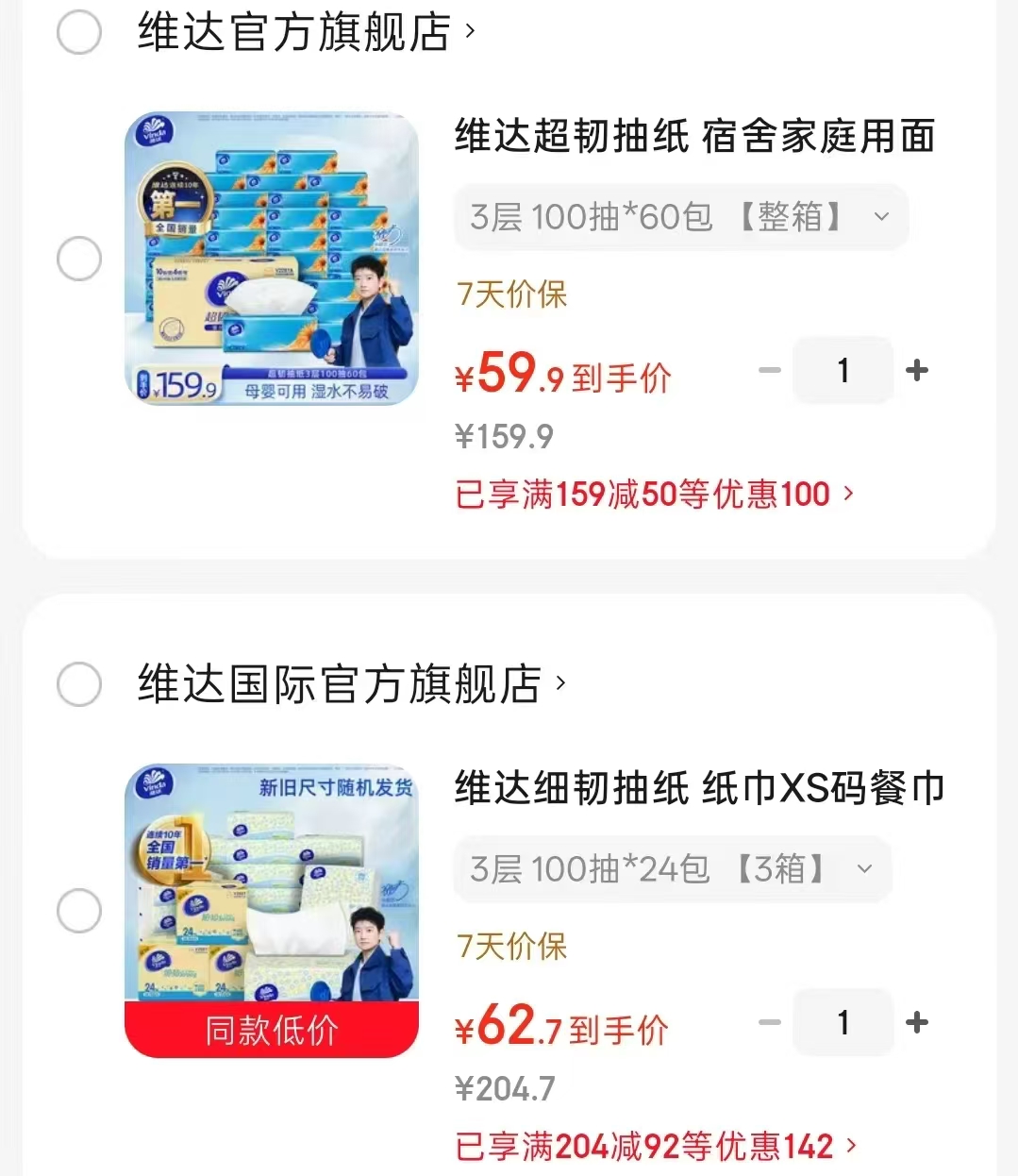Edit the quantity field for 维达超韧抽纸

843,370
